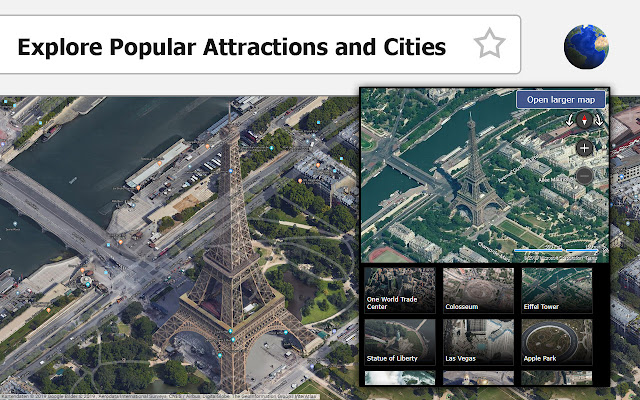This screenshot has width=640, height=400.
Task: Zoom out on the map
Action: [x=584, y=175]
